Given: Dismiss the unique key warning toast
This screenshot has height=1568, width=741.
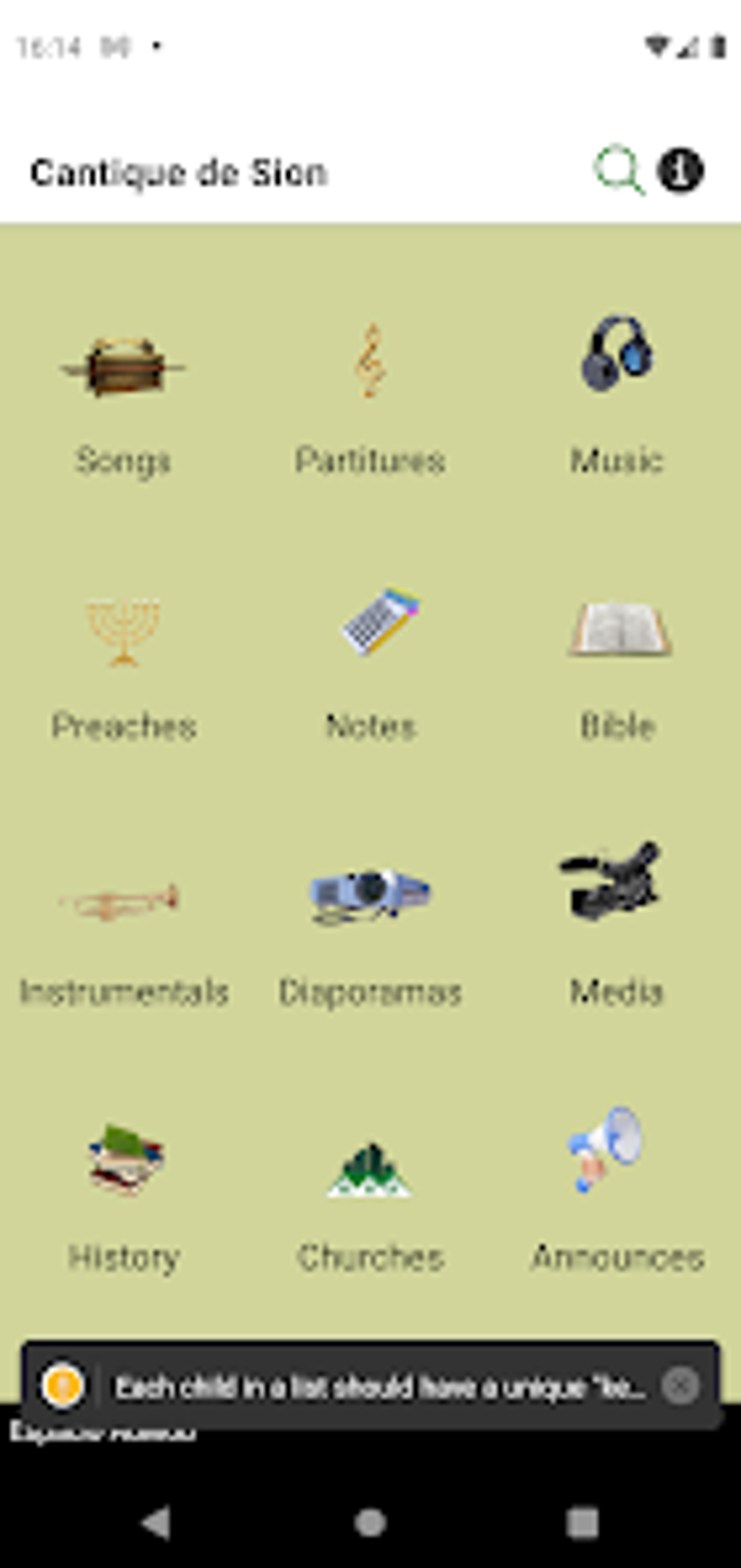Looking at the screenshot, I should coord(679,1382).
